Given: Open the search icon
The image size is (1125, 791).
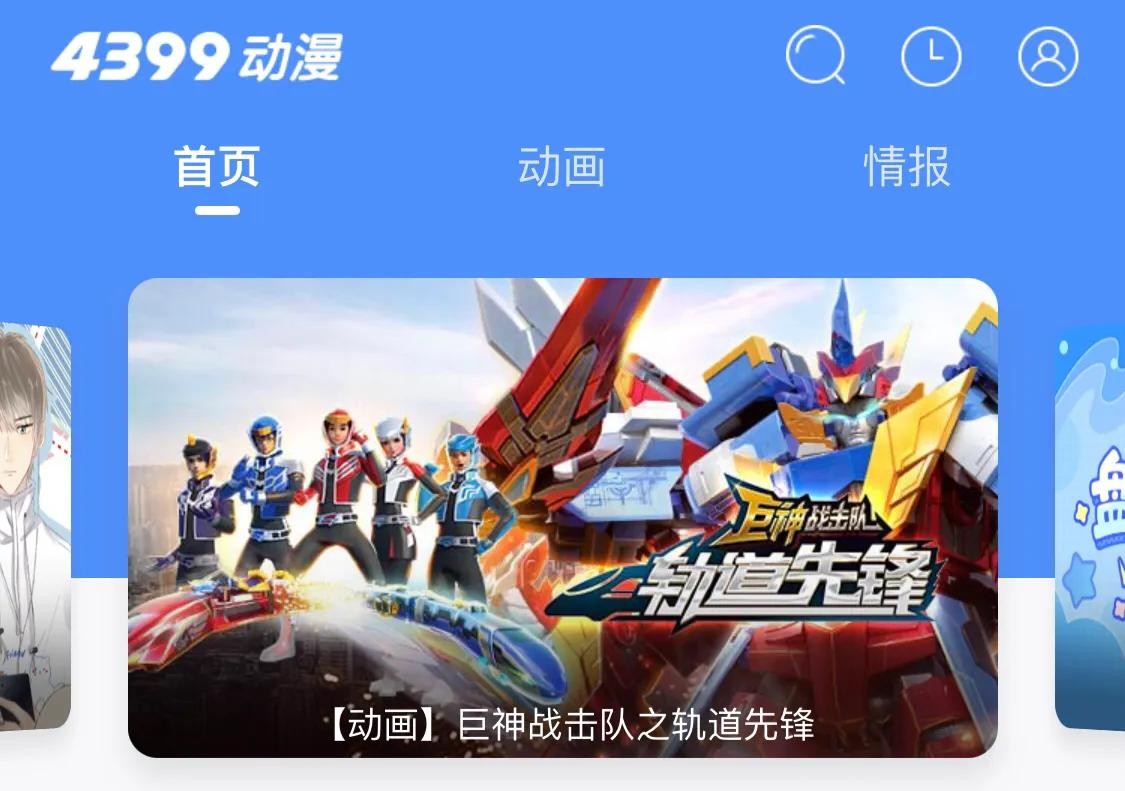Looking at the screenshot, I should point(815,56).
